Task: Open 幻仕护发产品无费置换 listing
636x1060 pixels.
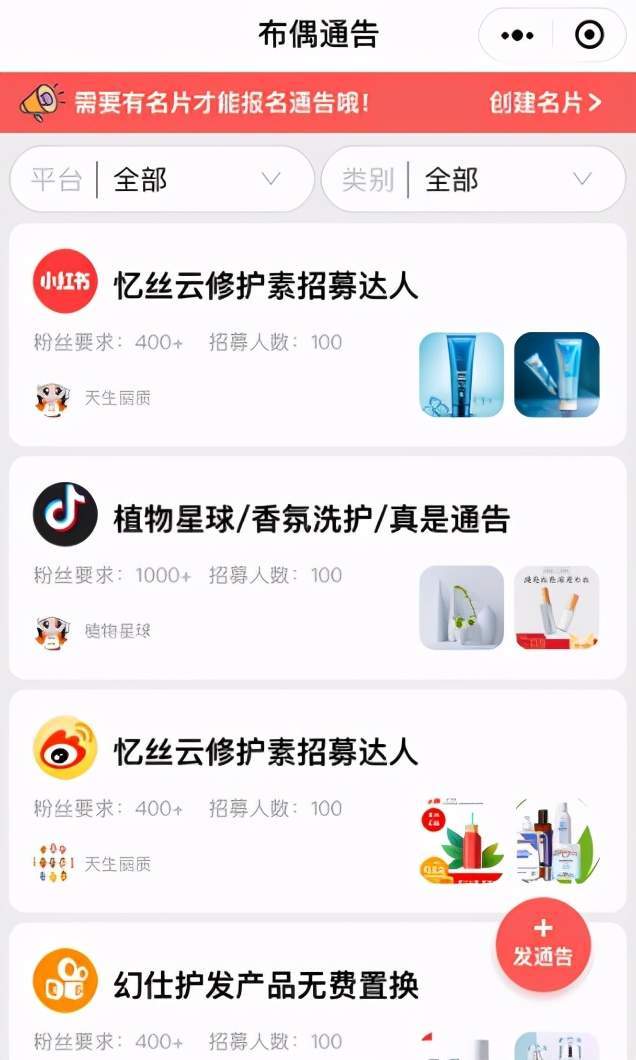Action: click(x=265, y=985)
